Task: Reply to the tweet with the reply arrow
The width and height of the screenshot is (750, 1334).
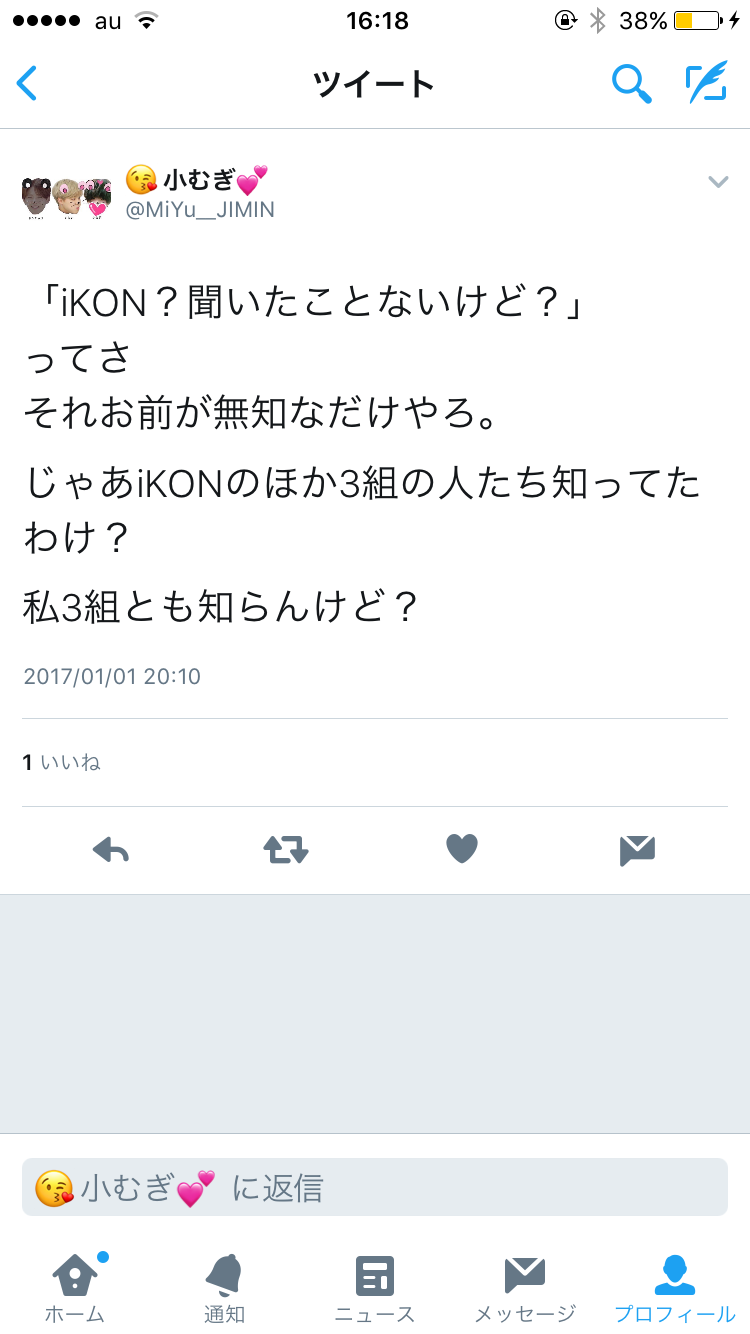Action: tap(111, 849)
